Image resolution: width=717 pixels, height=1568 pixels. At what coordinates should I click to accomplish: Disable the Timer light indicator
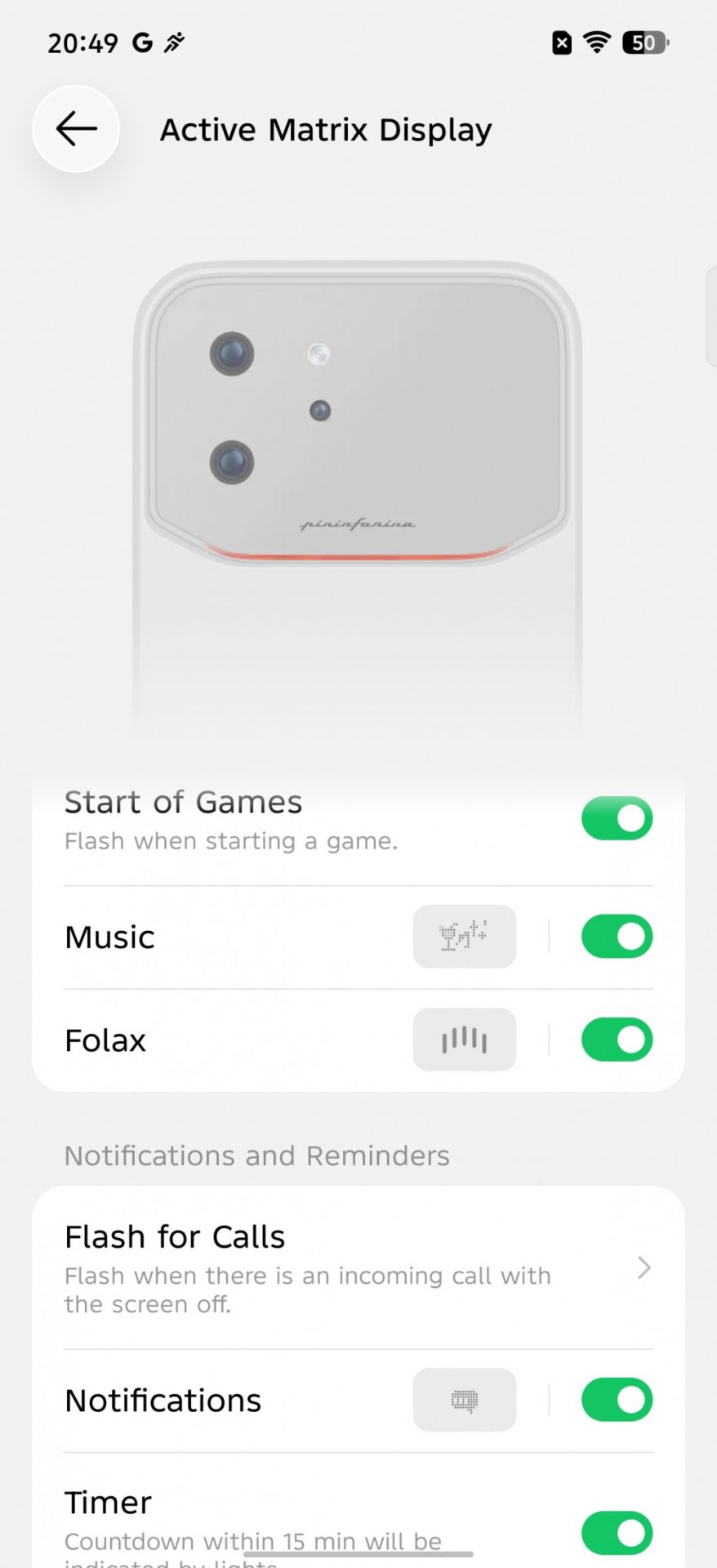pos(617,1533)
